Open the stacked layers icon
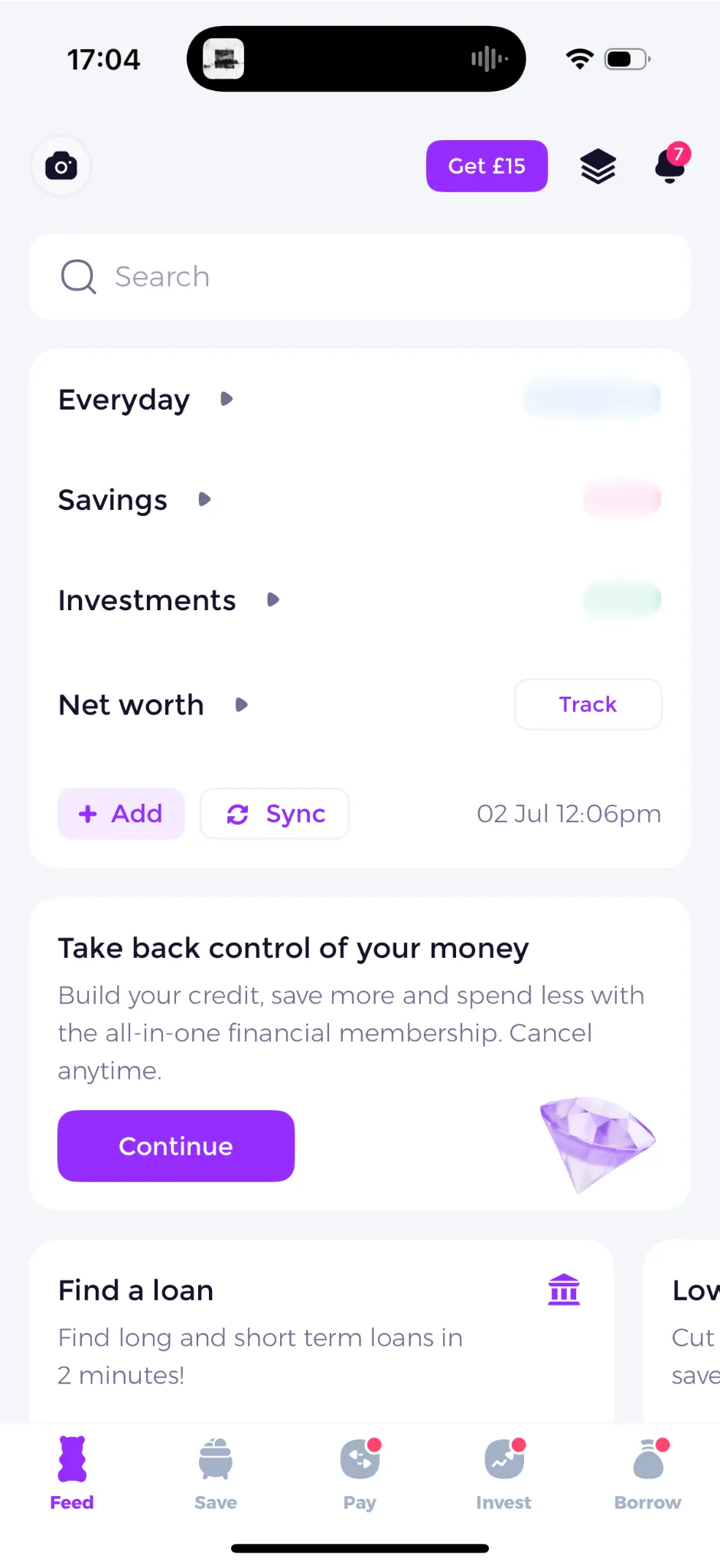Image resolution: width=720 pixels, height=1568 pixels. (598, 166)
